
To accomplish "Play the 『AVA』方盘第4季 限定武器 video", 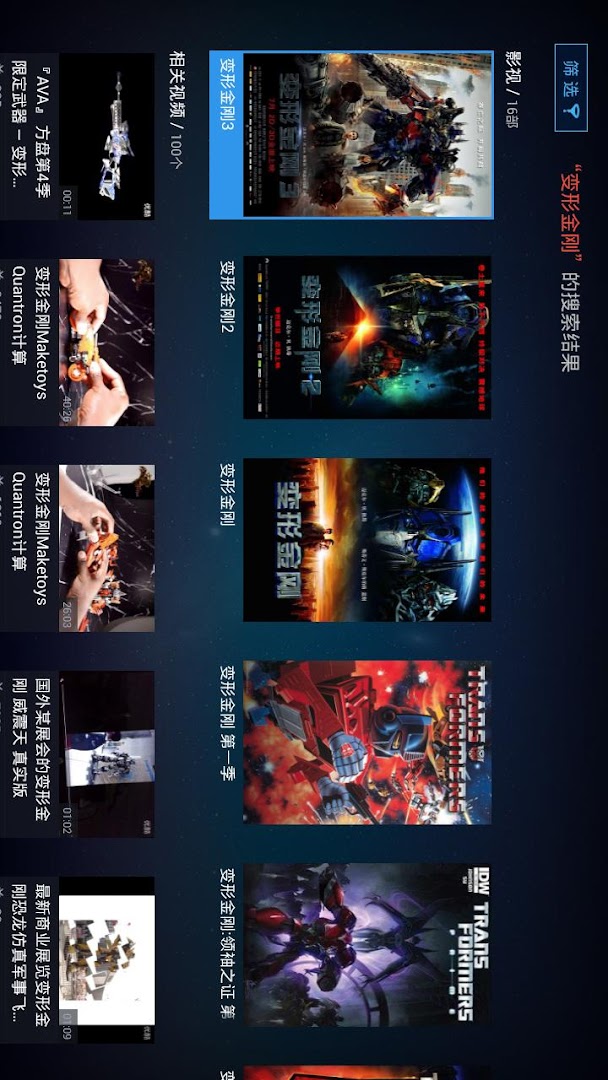I will click(106, 136).
